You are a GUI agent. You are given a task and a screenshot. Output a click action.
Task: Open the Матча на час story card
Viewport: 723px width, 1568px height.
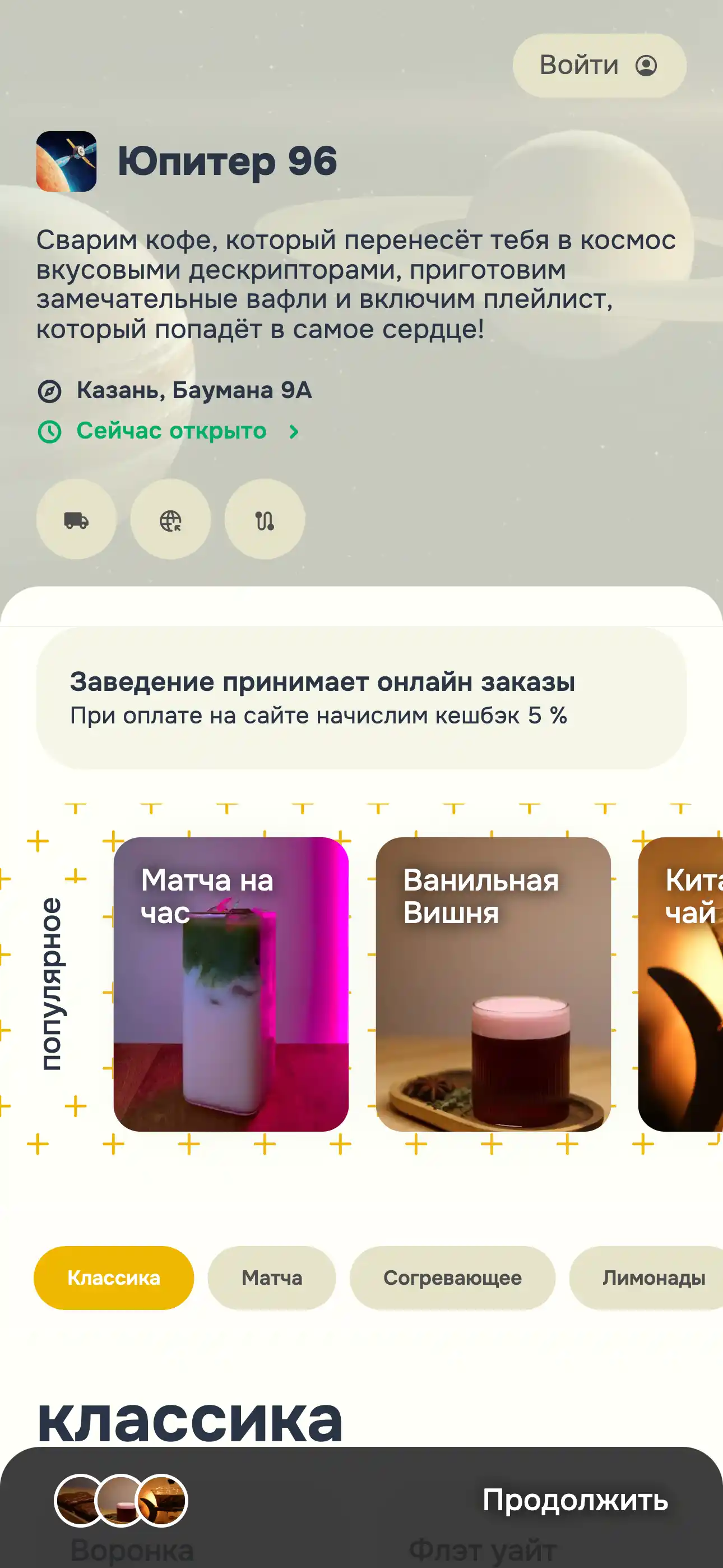[x=231, y=986]
